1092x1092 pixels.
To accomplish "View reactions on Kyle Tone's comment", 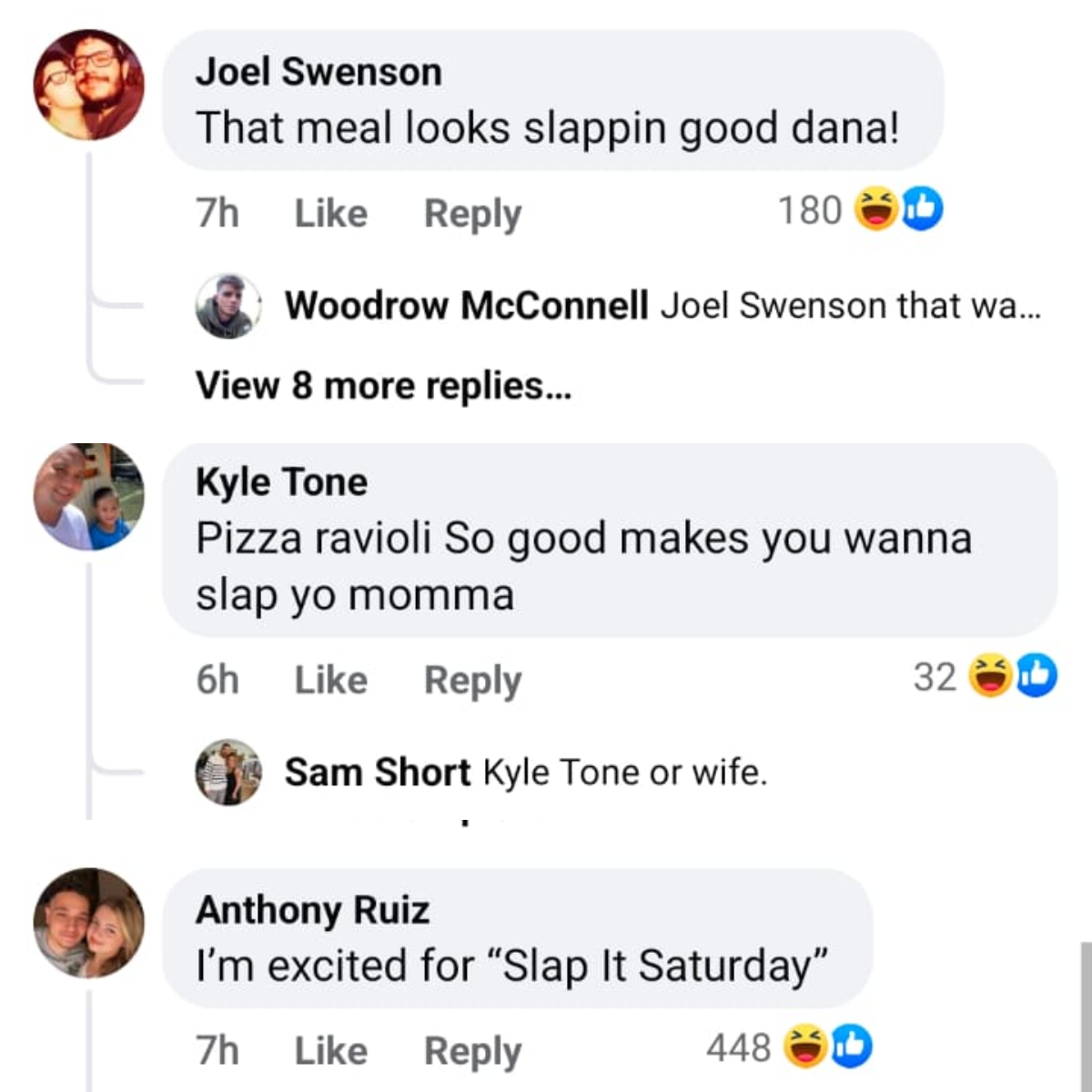I will tap(985, 676).
